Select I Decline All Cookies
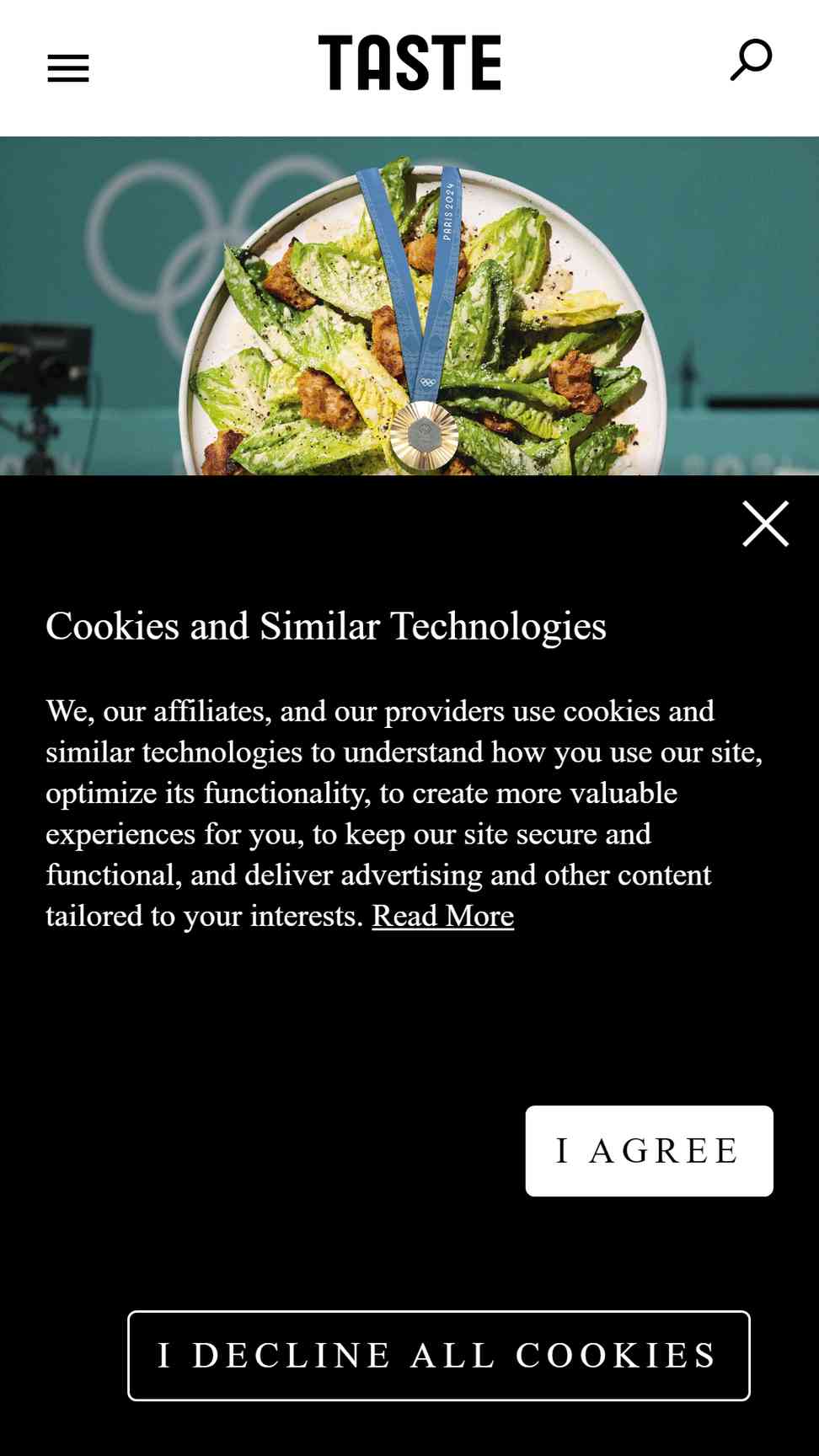819x1456 pixels. pos(438,1355)
